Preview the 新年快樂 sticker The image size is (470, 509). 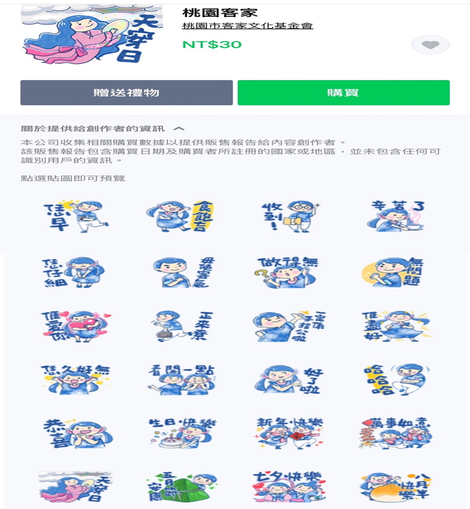[x=289, y=433]
